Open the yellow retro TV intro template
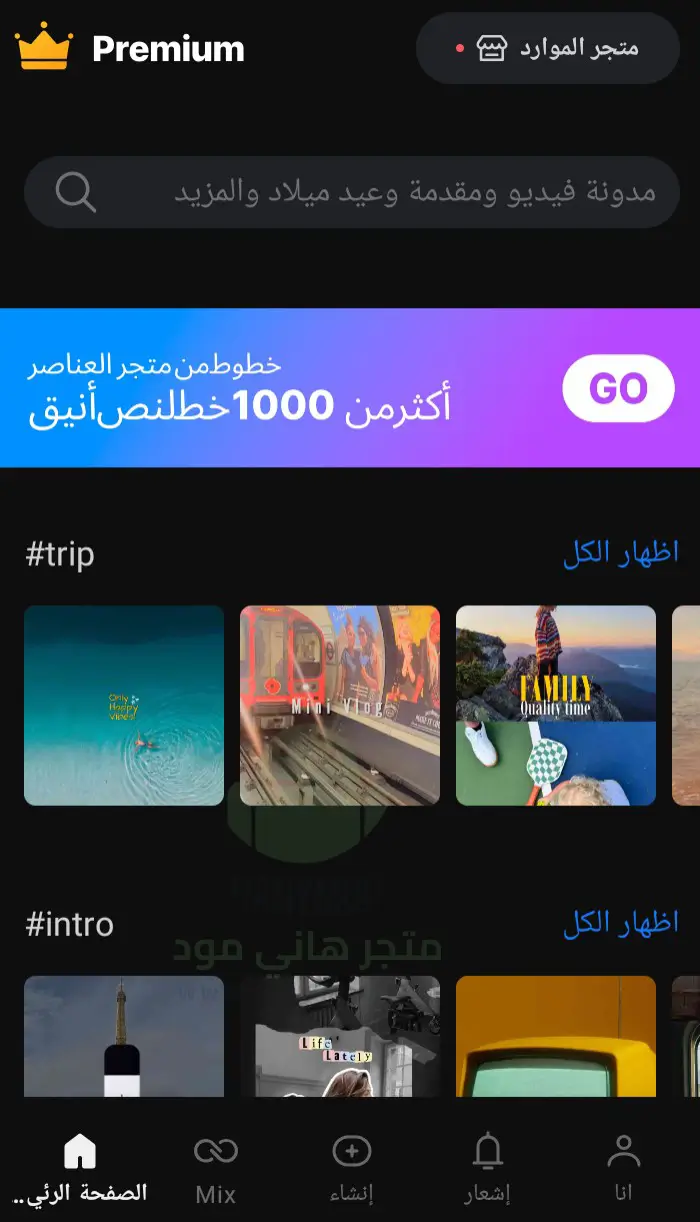This screenshot has width=700, height=1222. [556, 1036]
